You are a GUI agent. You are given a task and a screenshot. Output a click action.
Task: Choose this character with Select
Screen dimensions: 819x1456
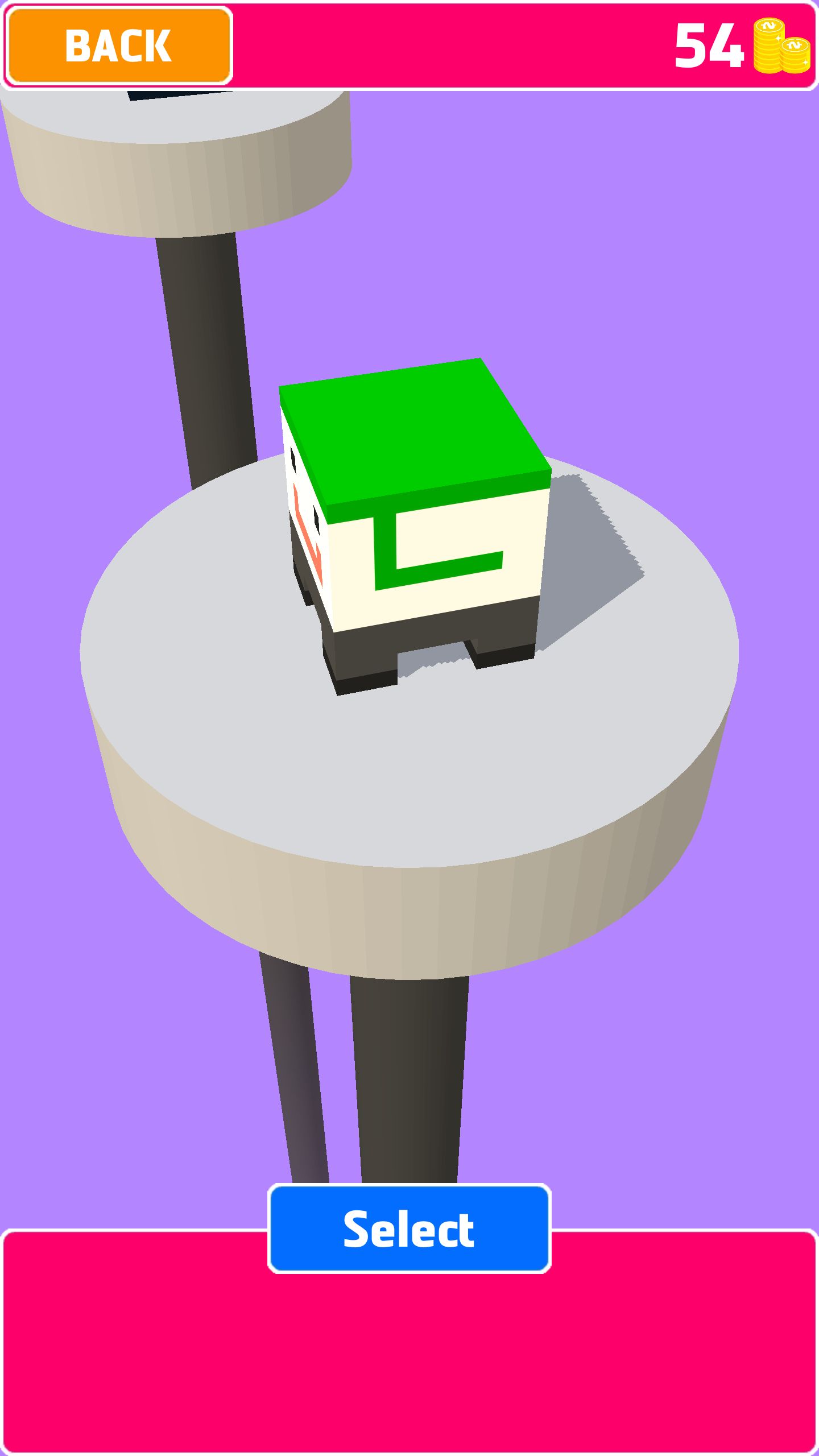click(x=409, y=1229)
